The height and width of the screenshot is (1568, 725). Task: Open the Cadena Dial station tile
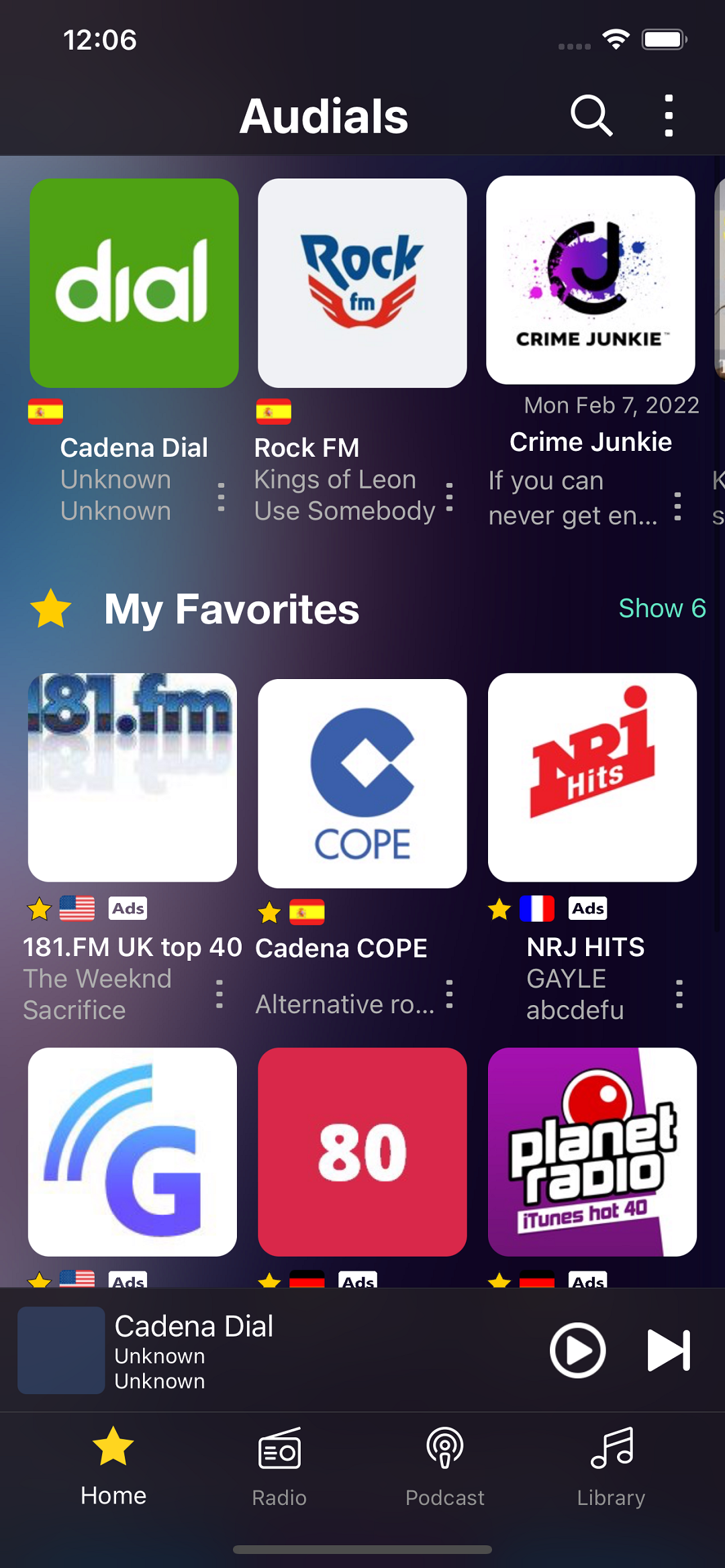tap(134, 283)
